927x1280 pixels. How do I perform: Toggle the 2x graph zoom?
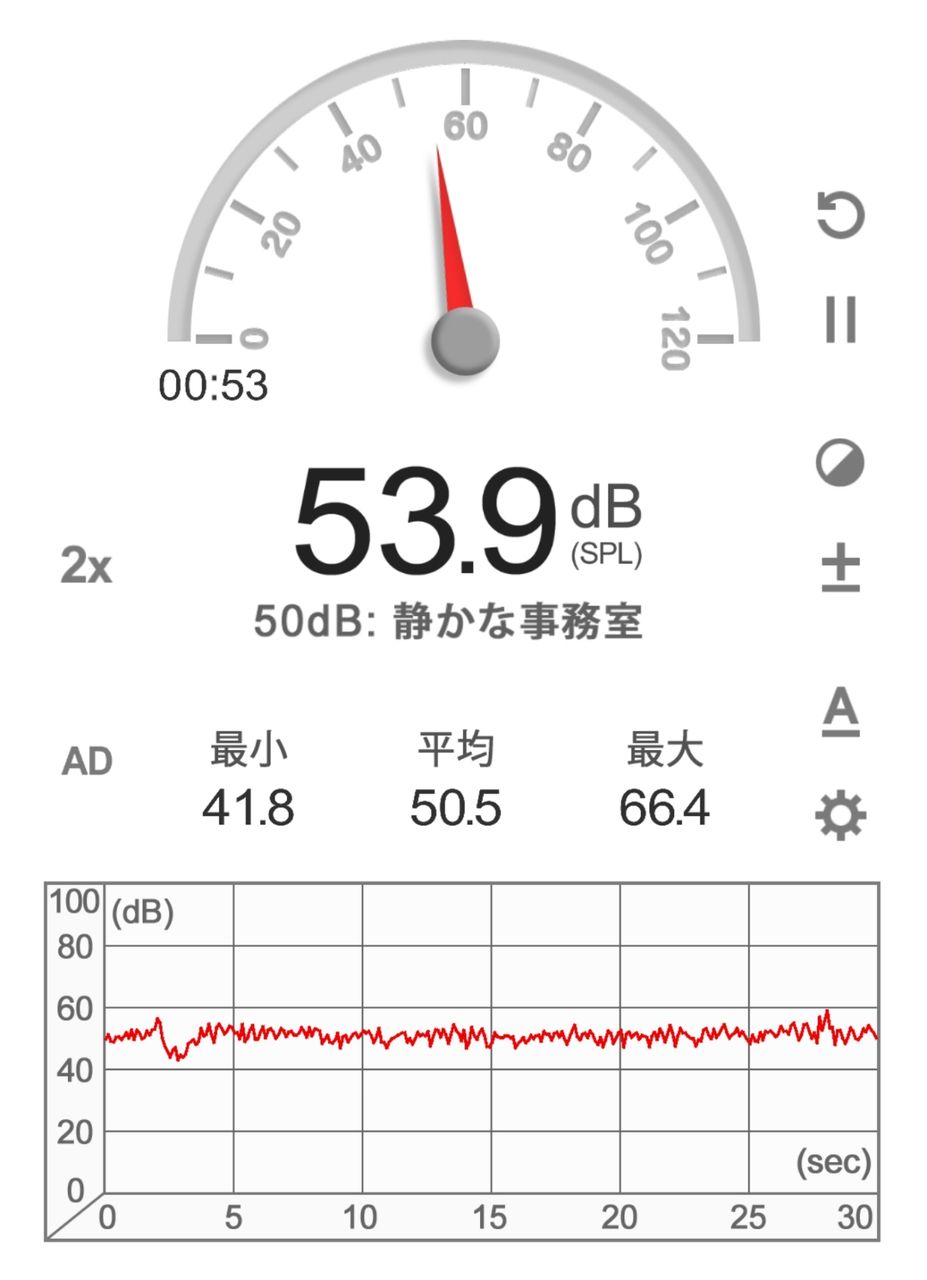point(86,567)
